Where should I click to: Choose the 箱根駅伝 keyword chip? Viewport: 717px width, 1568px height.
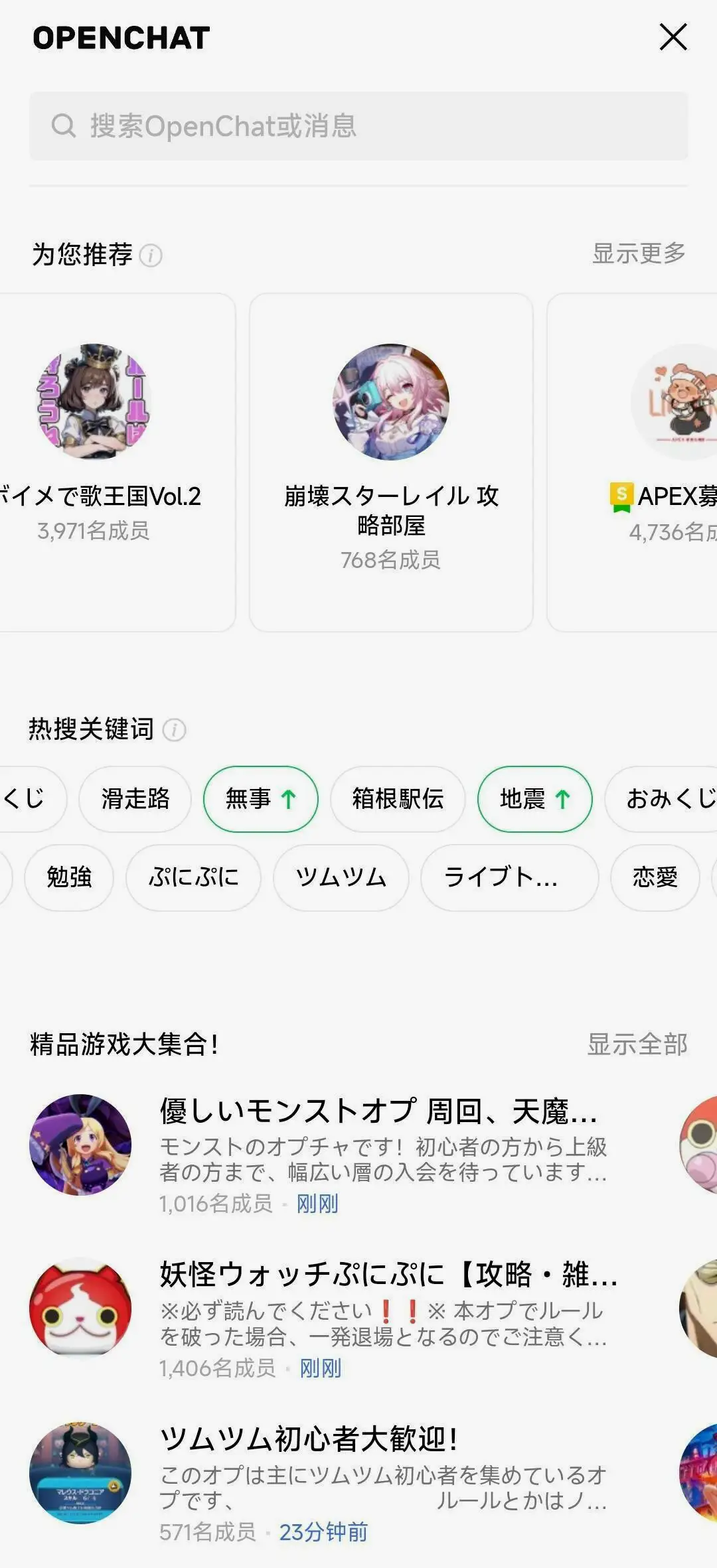[398, 799]
